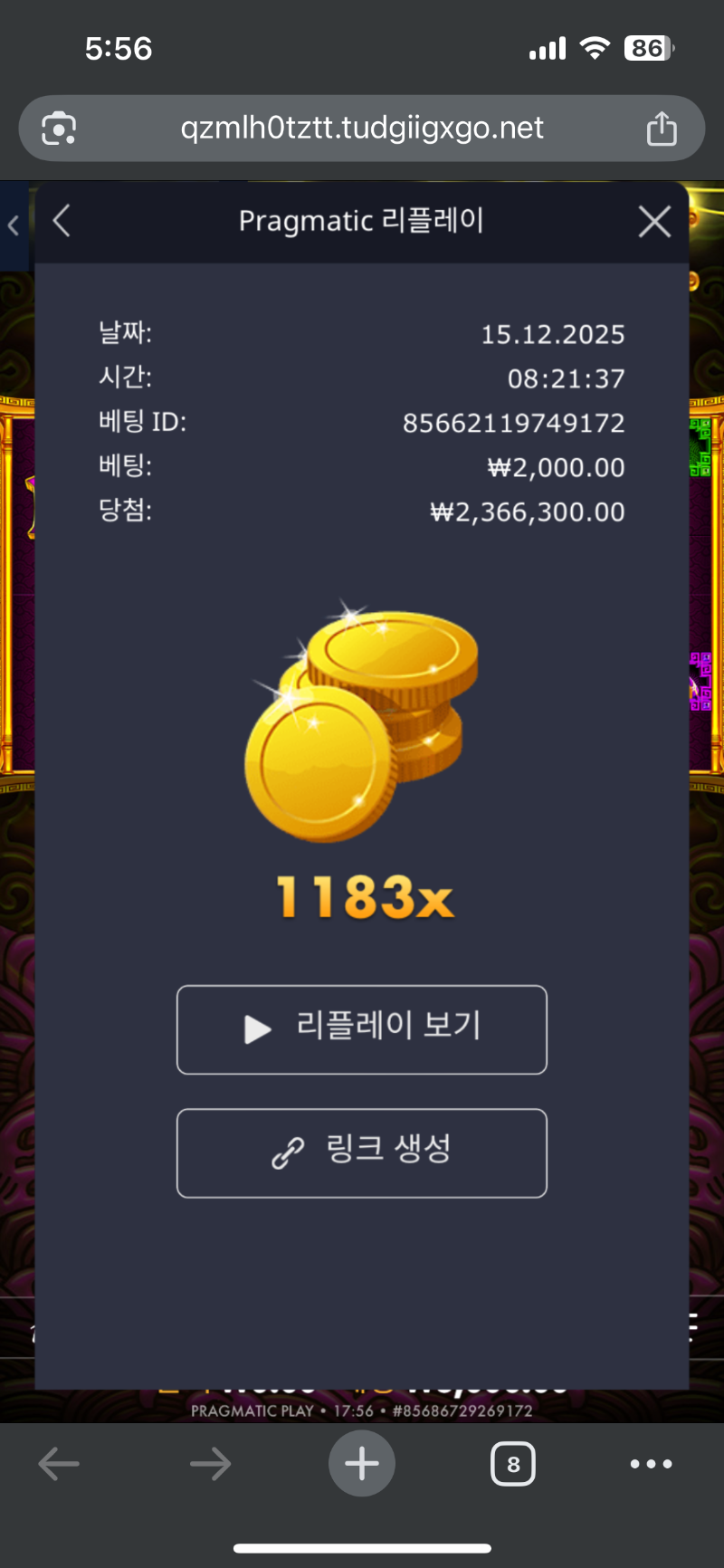
Task: Tap the Google Lens icon in the address bar
Action: pos(58,128)
